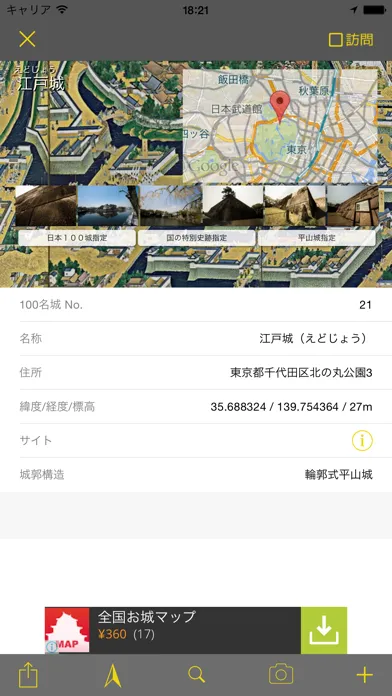
Task: Tap the plus icon to add
Action: (364, 675)
